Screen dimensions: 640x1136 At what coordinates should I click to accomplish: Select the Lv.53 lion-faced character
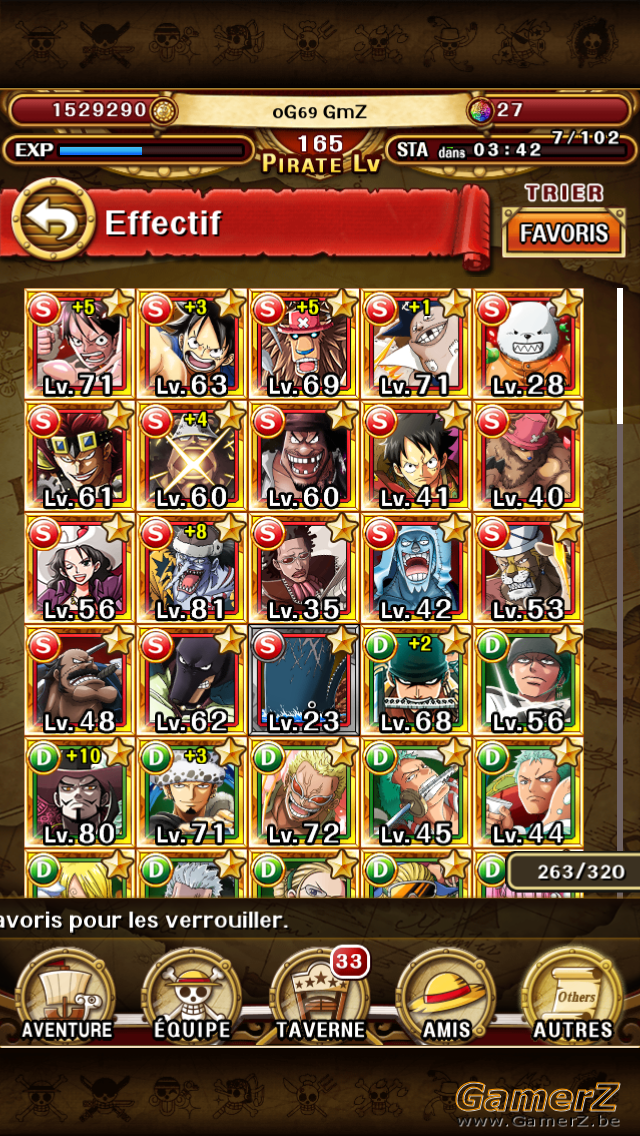[x=528, y=569]
